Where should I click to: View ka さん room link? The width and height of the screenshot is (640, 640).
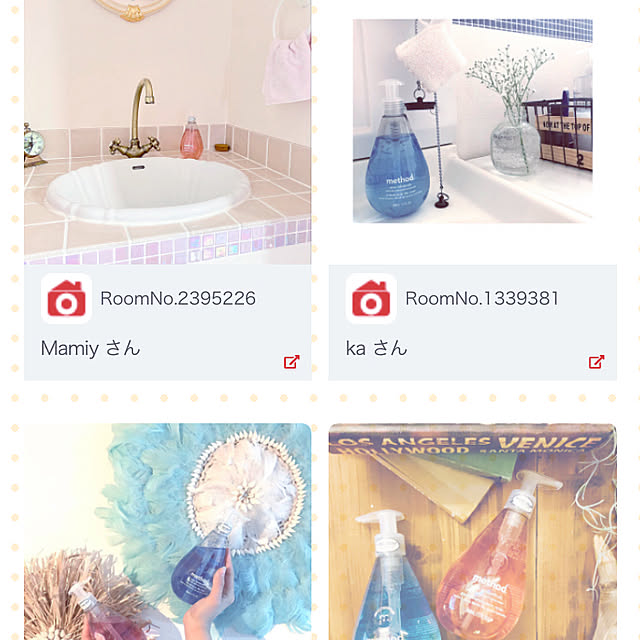click(x=377, y=348)
